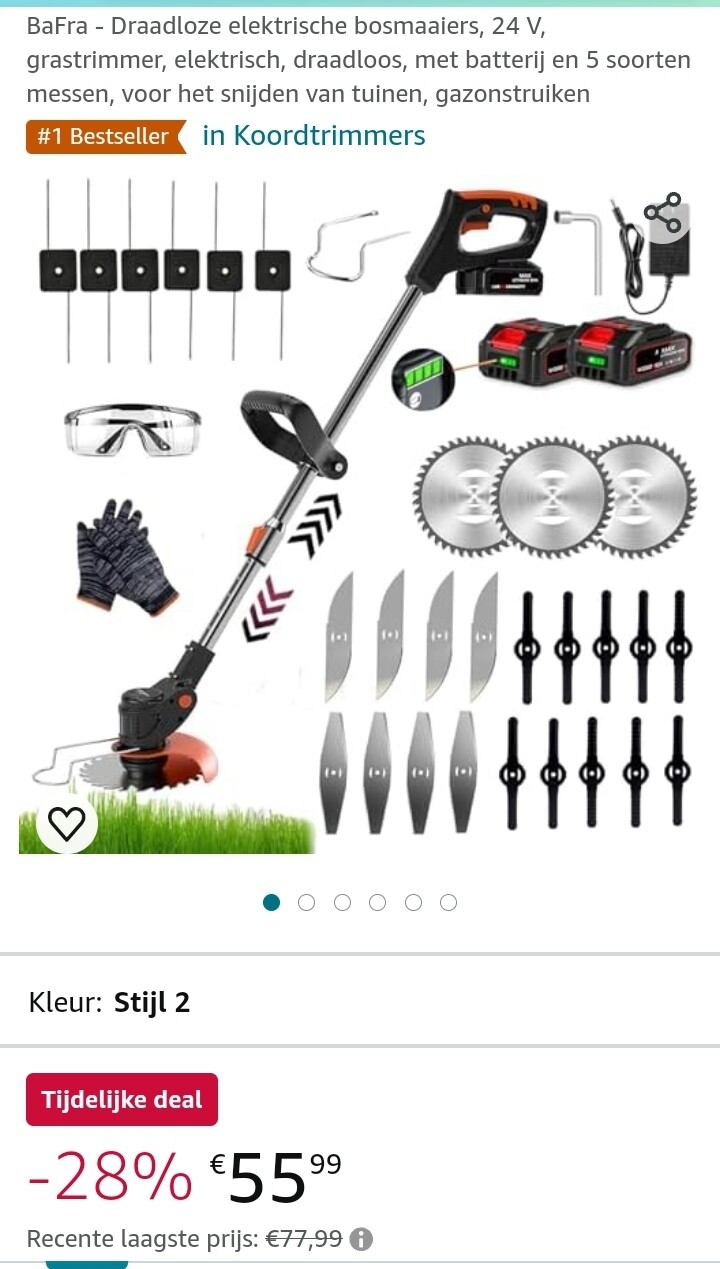This screenshot has width=720, height=1269.
Task: Tap the info icon beside €77,99
Action: (x=361, y=1239)
